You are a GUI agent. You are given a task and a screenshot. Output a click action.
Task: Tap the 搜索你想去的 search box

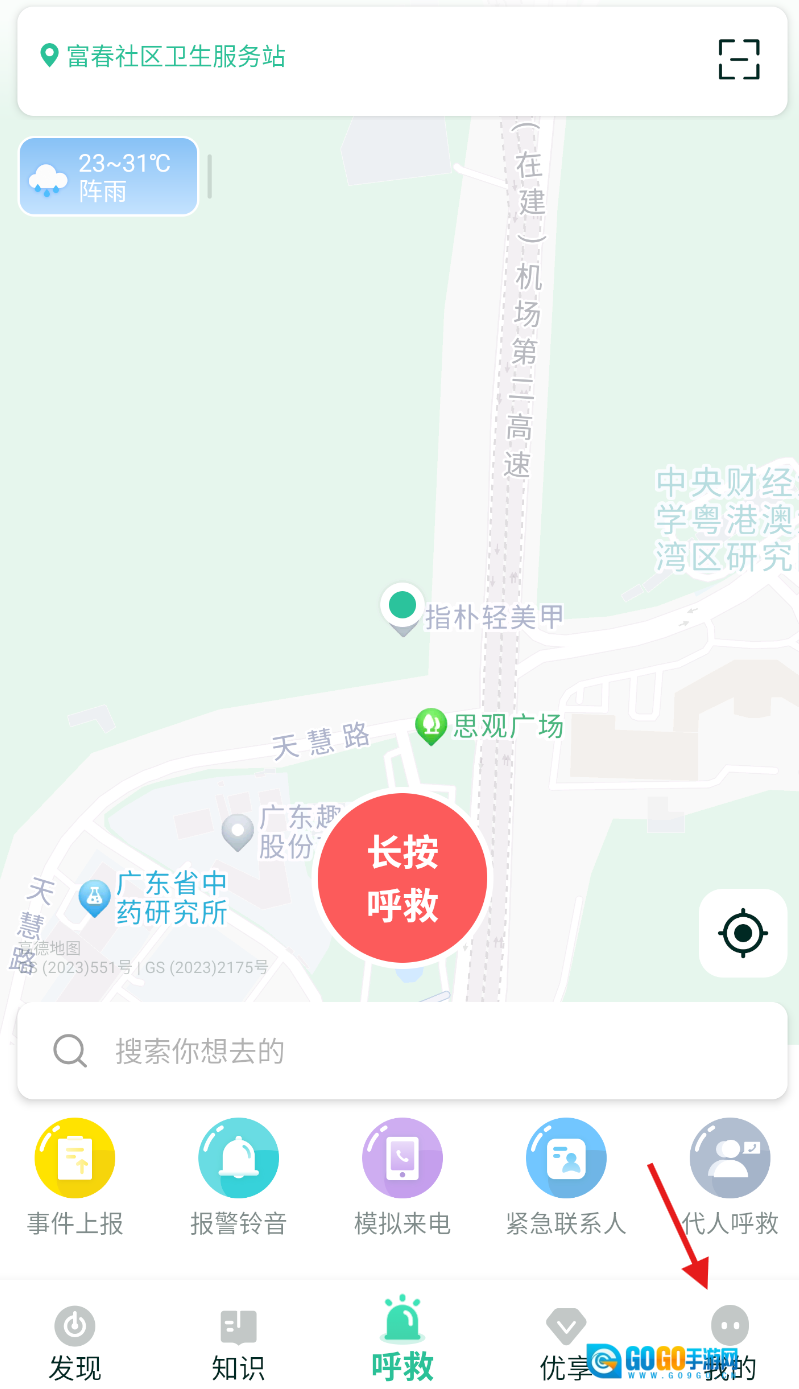coord(402,1051)
